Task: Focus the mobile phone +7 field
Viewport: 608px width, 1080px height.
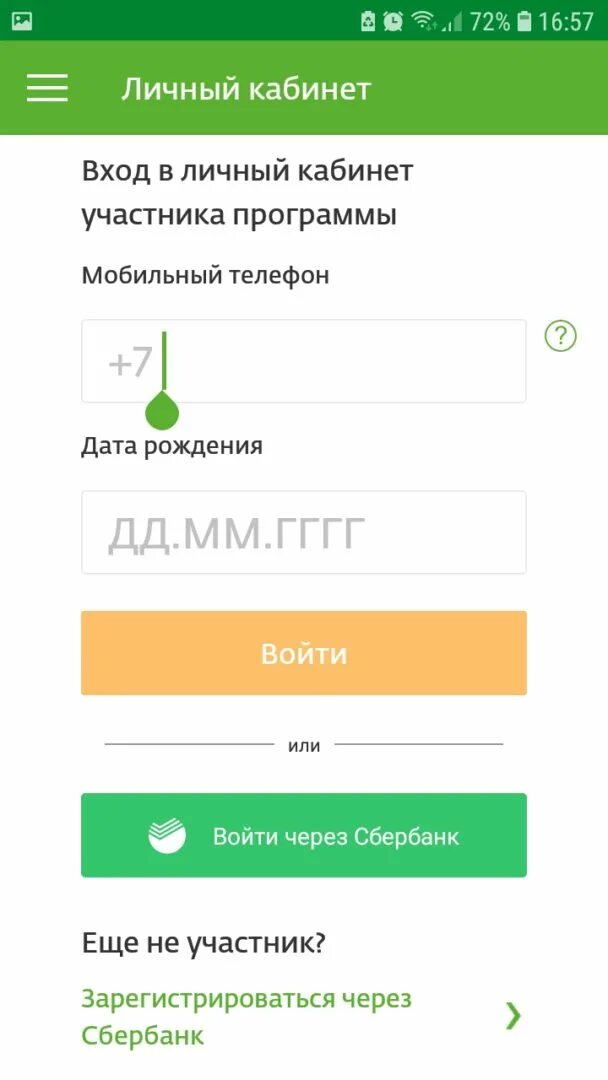Action: coord(304,361)
